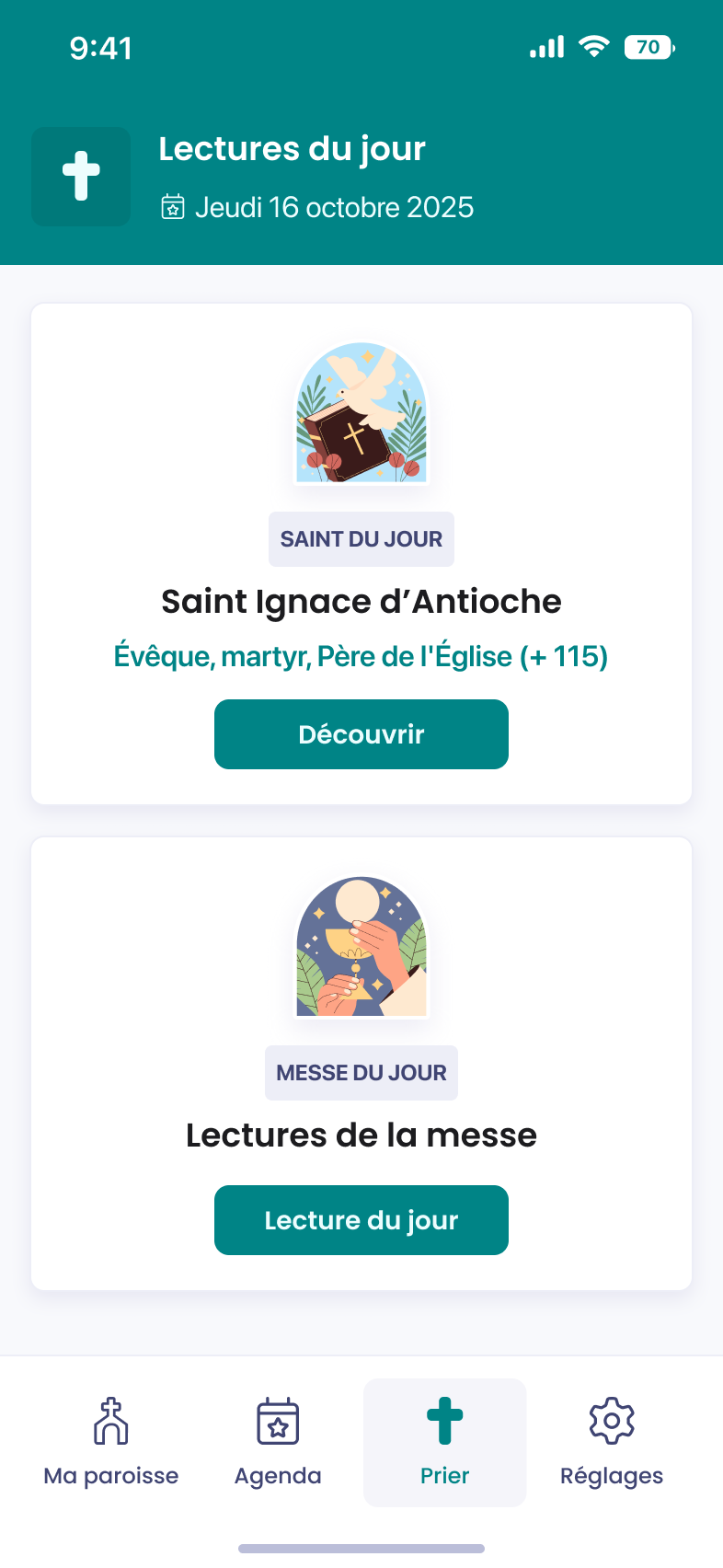Screen dimensions: 723x1568
Task: Tap the heading Lectures de la messe
Action: (x=361, y=1135)
